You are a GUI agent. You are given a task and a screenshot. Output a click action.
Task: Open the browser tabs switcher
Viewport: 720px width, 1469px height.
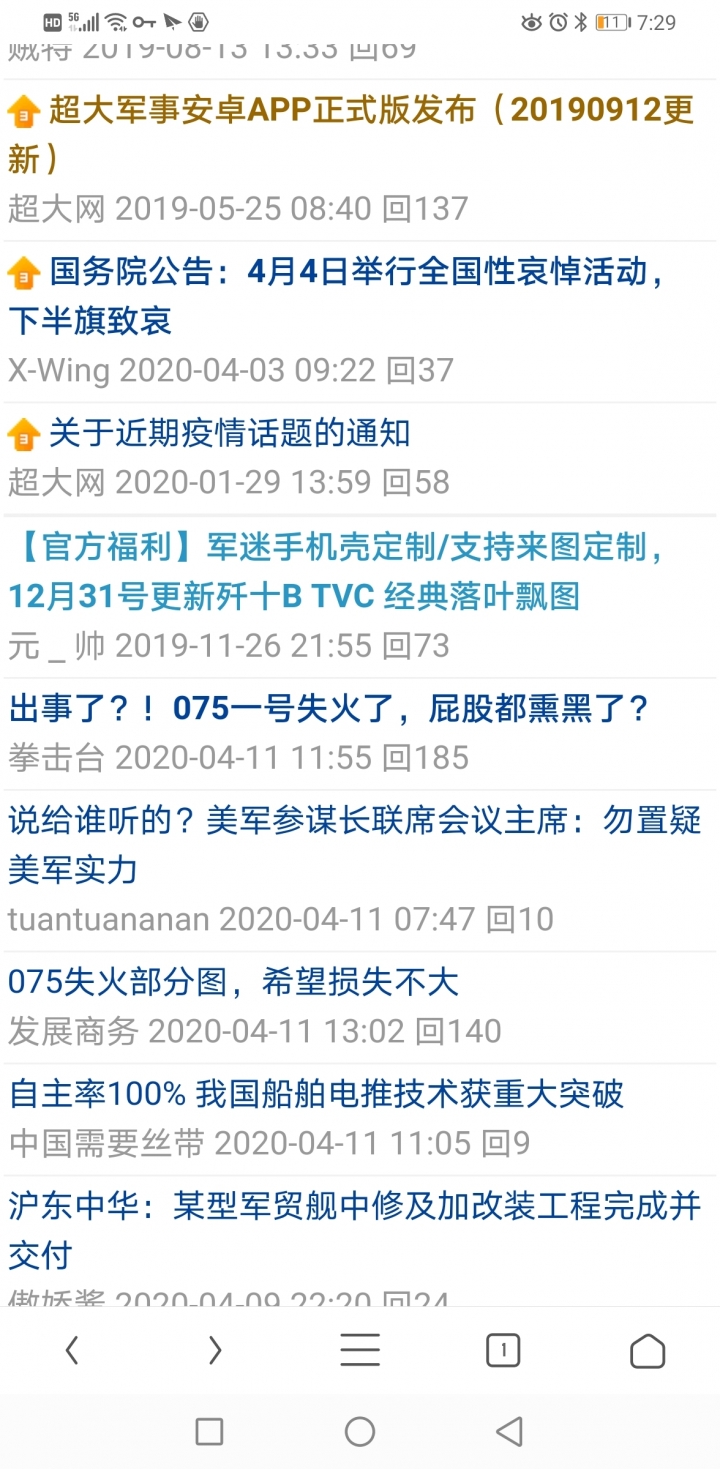tap(503, 1351)
